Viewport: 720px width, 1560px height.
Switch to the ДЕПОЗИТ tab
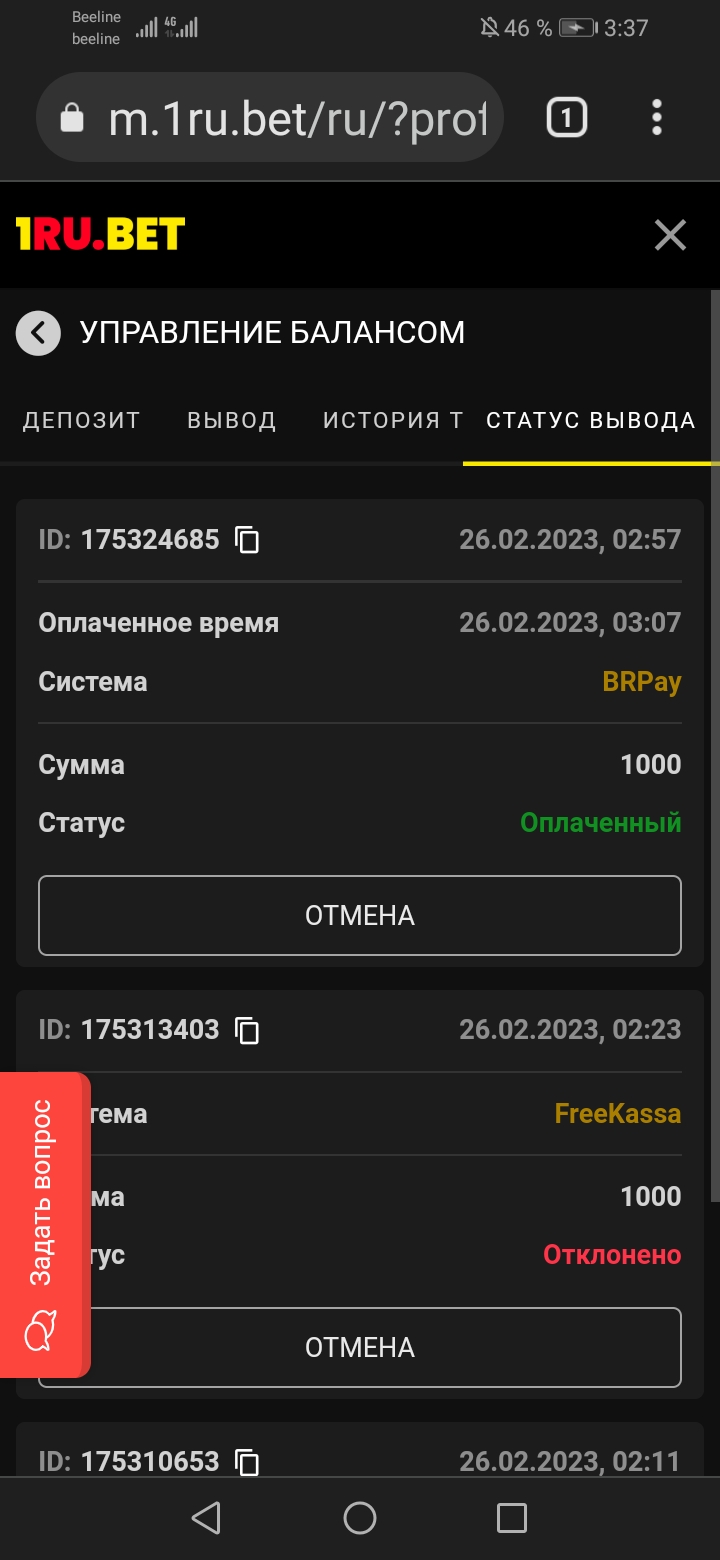click(x=81, y=420)
